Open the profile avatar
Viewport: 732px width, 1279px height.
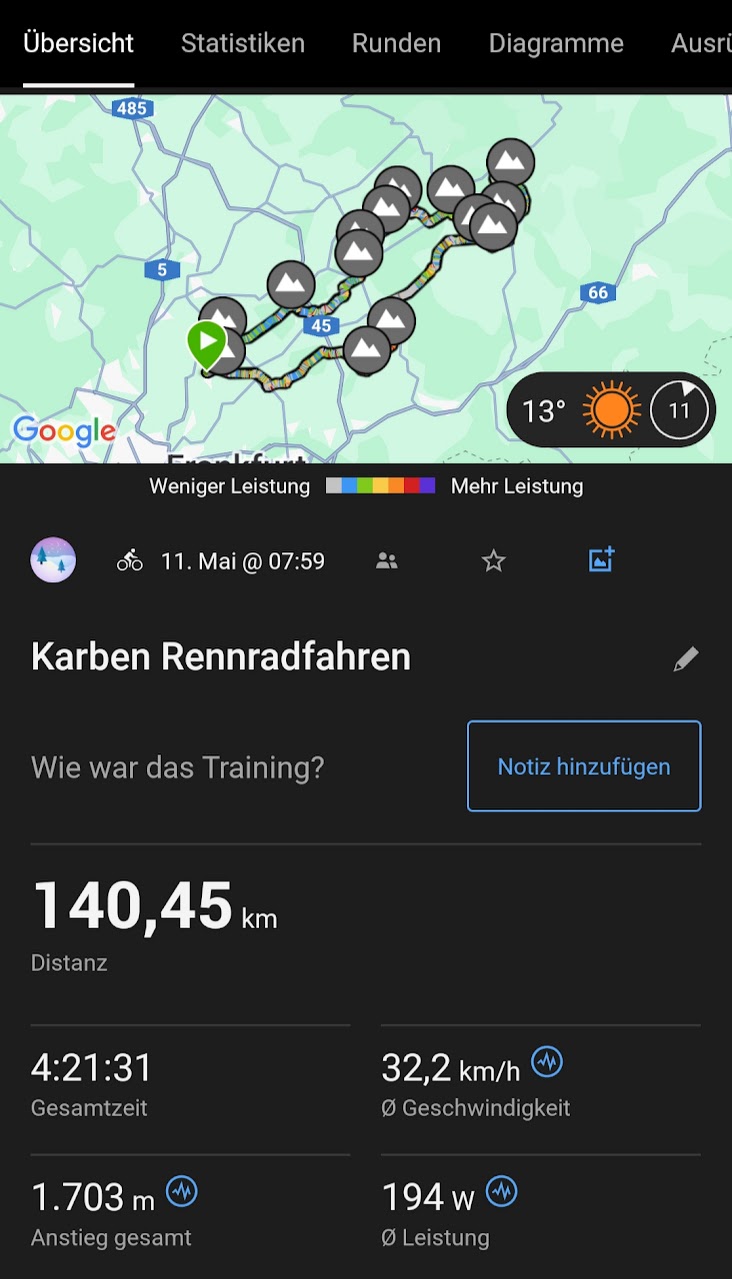pos(53,561)
